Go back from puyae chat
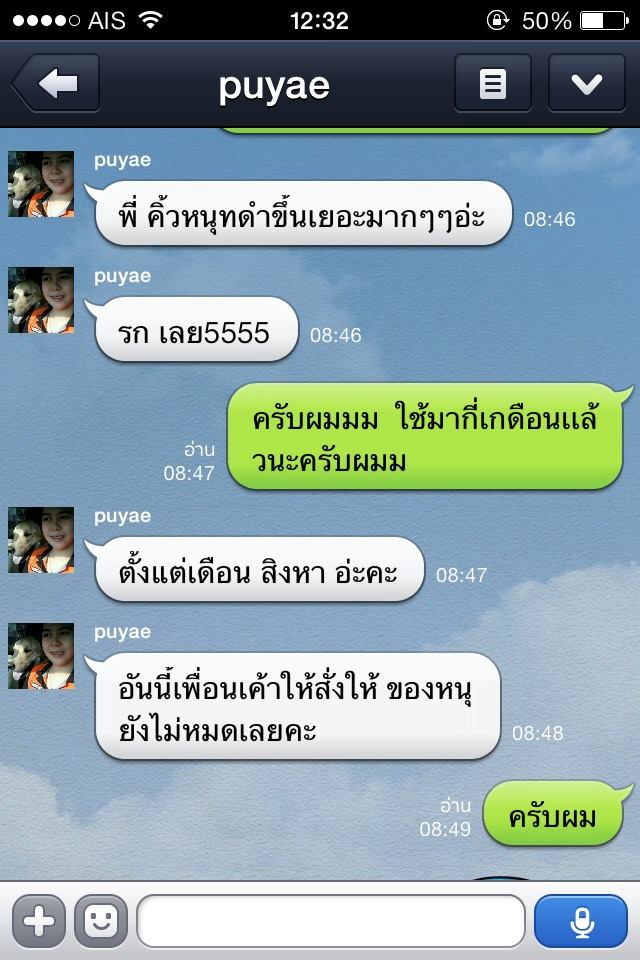This screenshot has width=640, height=960. click(x=56, y=84)
